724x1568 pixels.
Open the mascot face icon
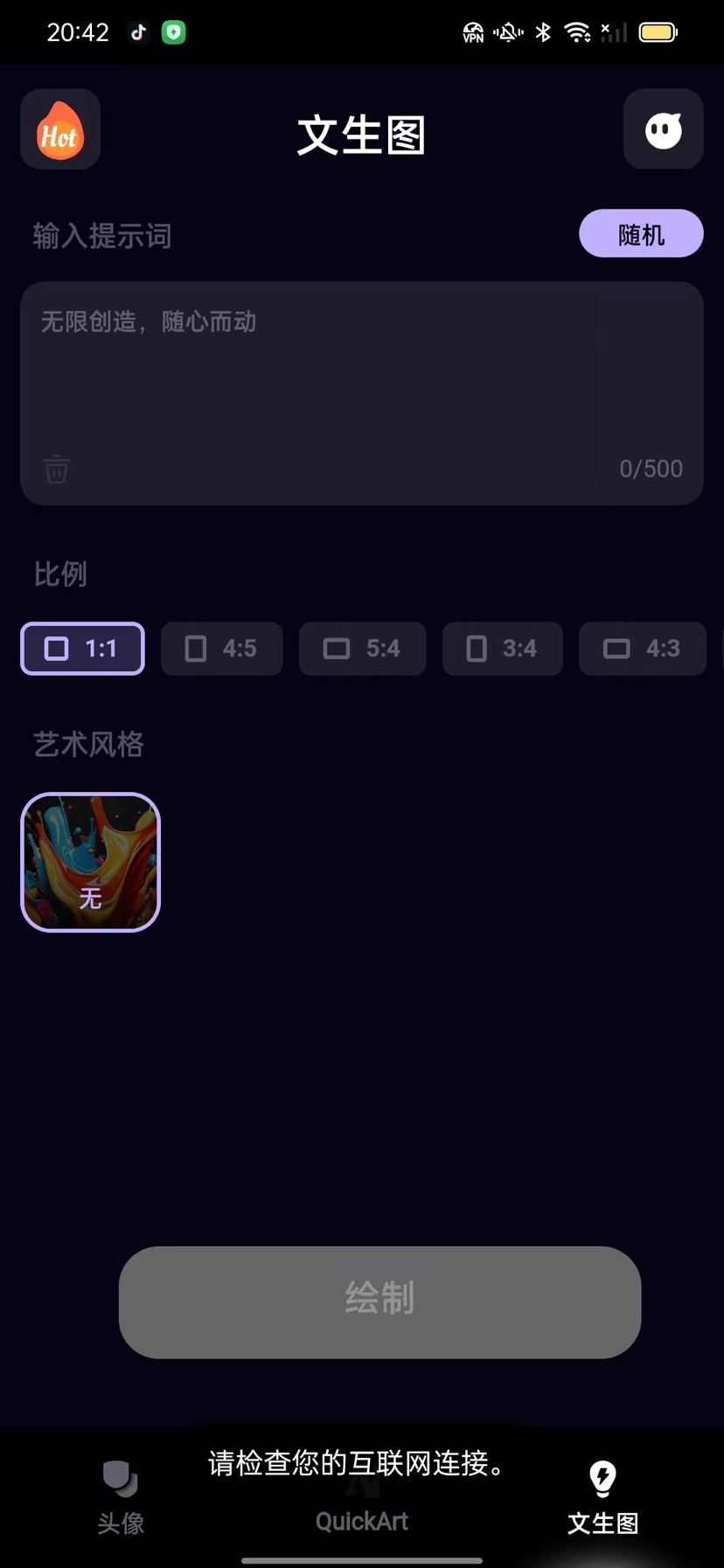tap(663, 129)
